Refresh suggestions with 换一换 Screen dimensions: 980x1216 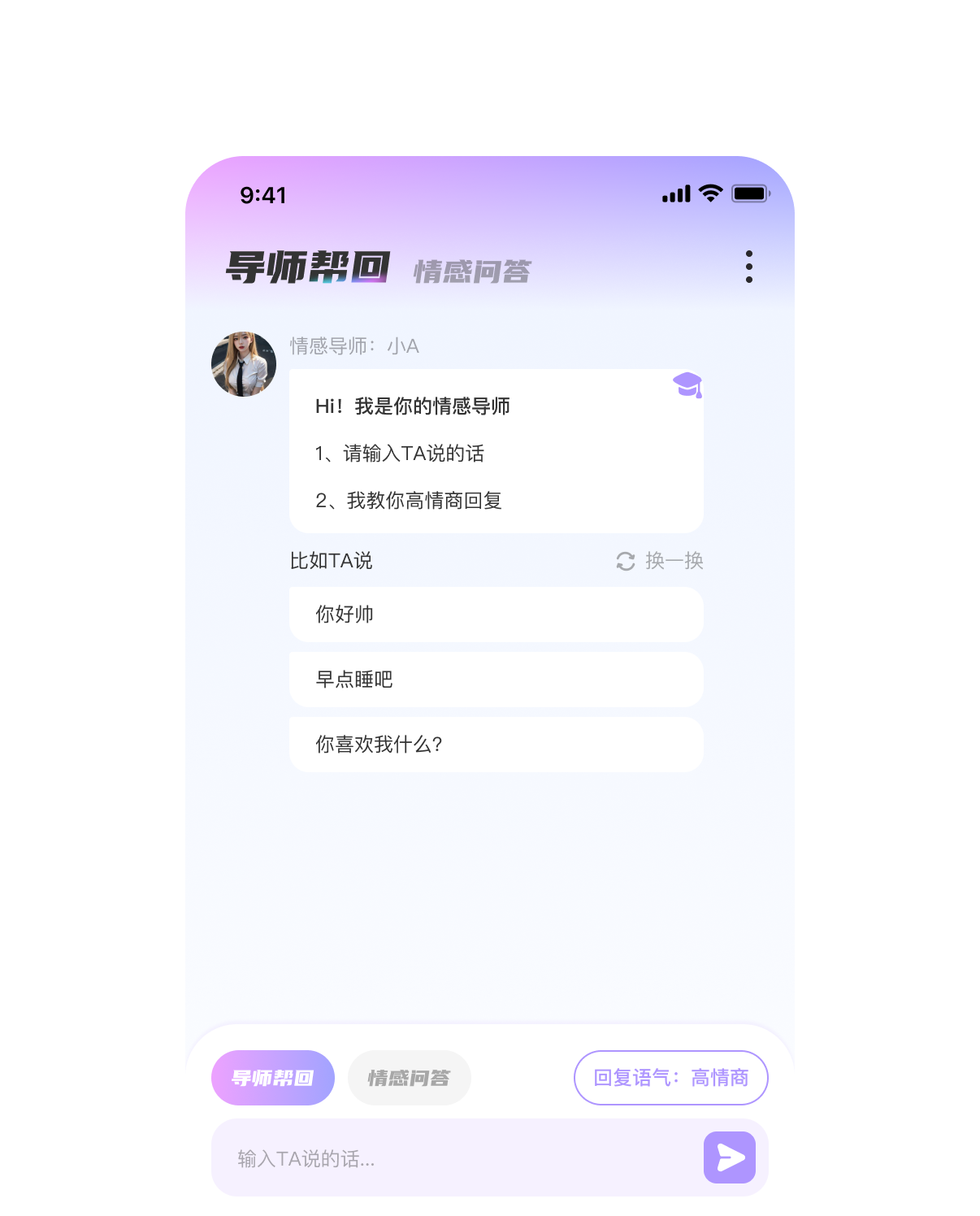tap(660, 561)
